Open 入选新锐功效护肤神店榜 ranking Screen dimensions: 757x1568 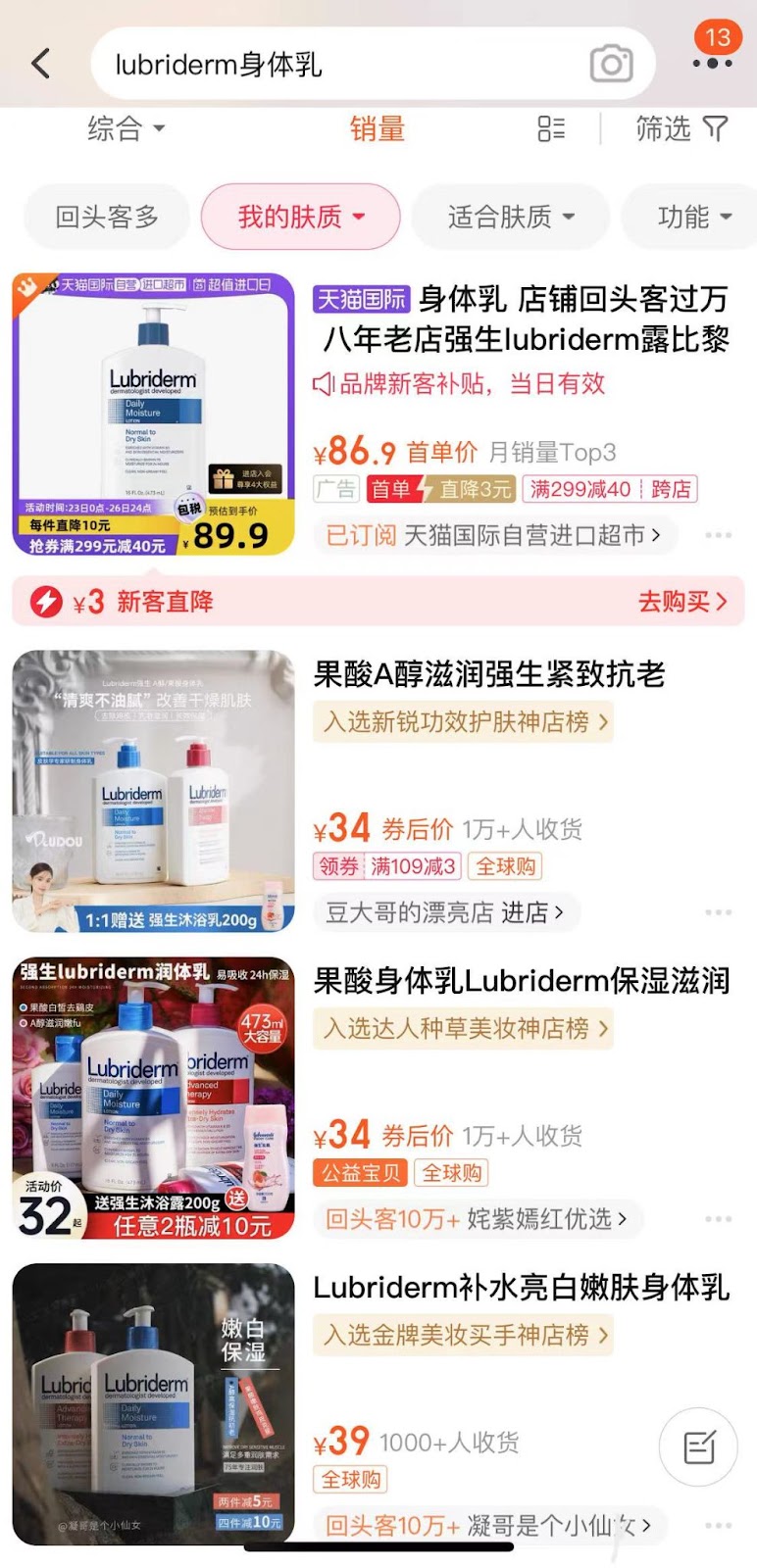[x=465, y=722]
